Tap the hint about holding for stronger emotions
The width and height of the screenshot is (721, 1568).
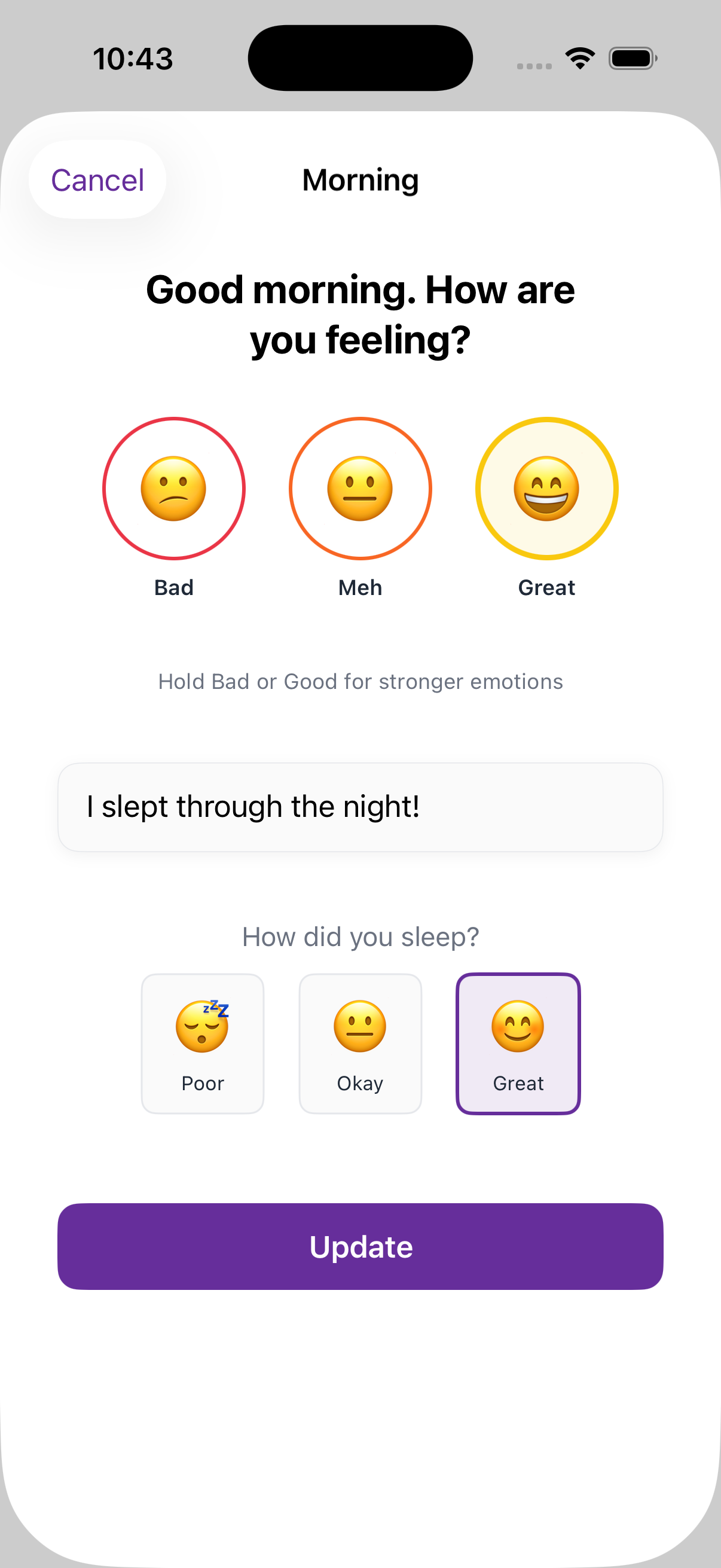point(360,681)
